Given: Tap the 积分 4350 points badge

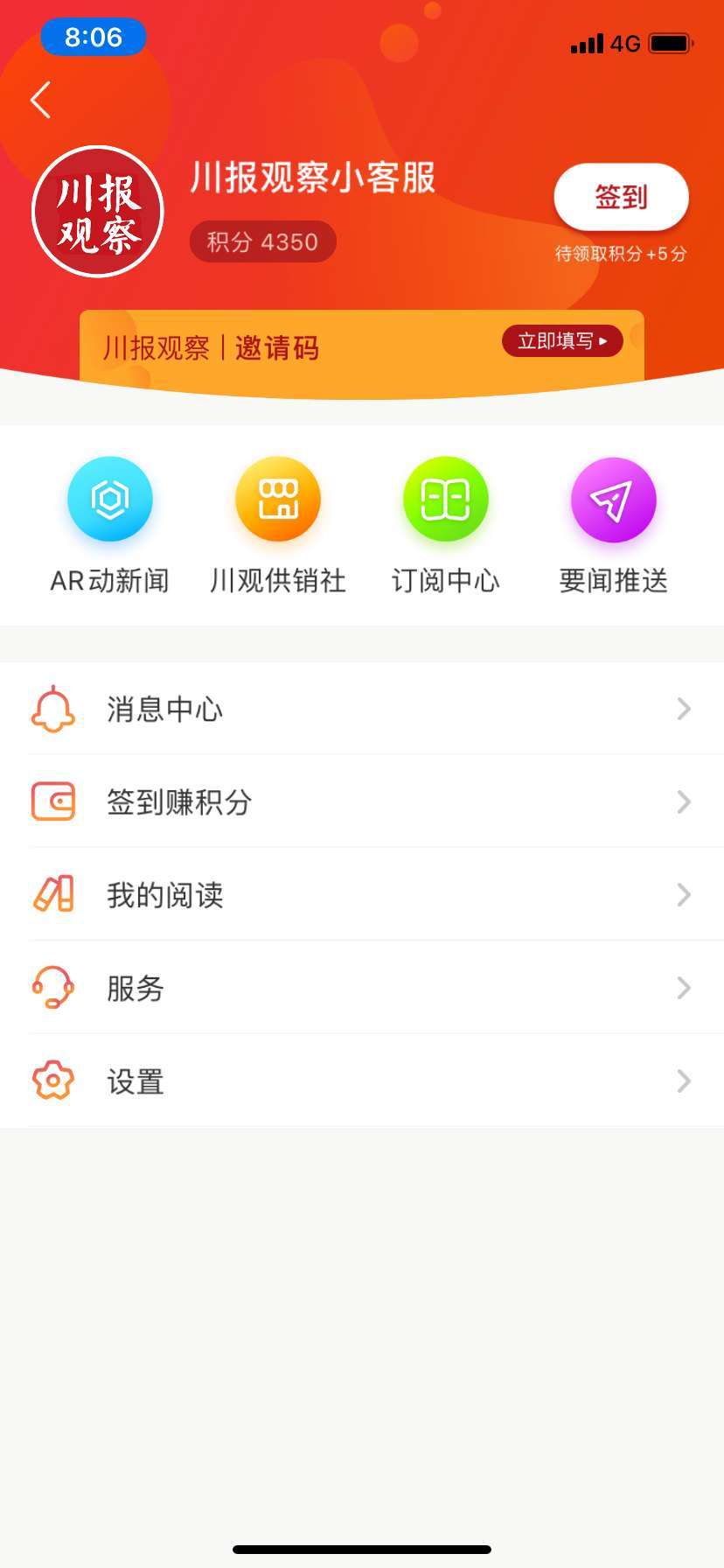Looking at the screenshot, I should (262, 241).
